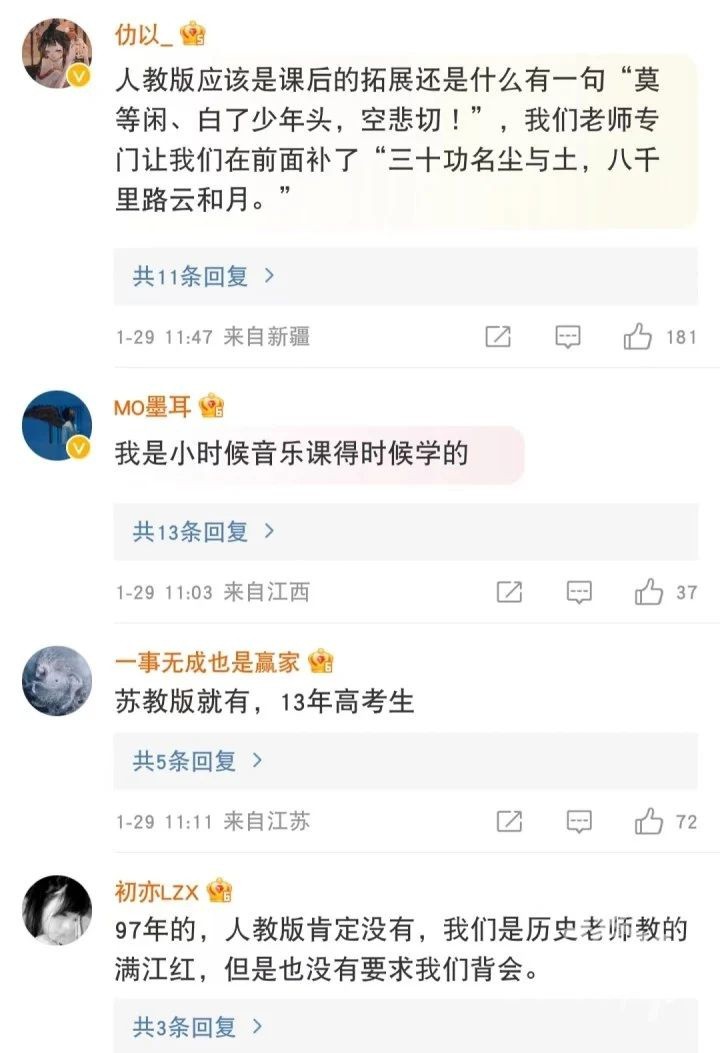This screenshot has height=1053, width=720.
Task: Like MO墨耳's comment
Action: tap(649, 592)
